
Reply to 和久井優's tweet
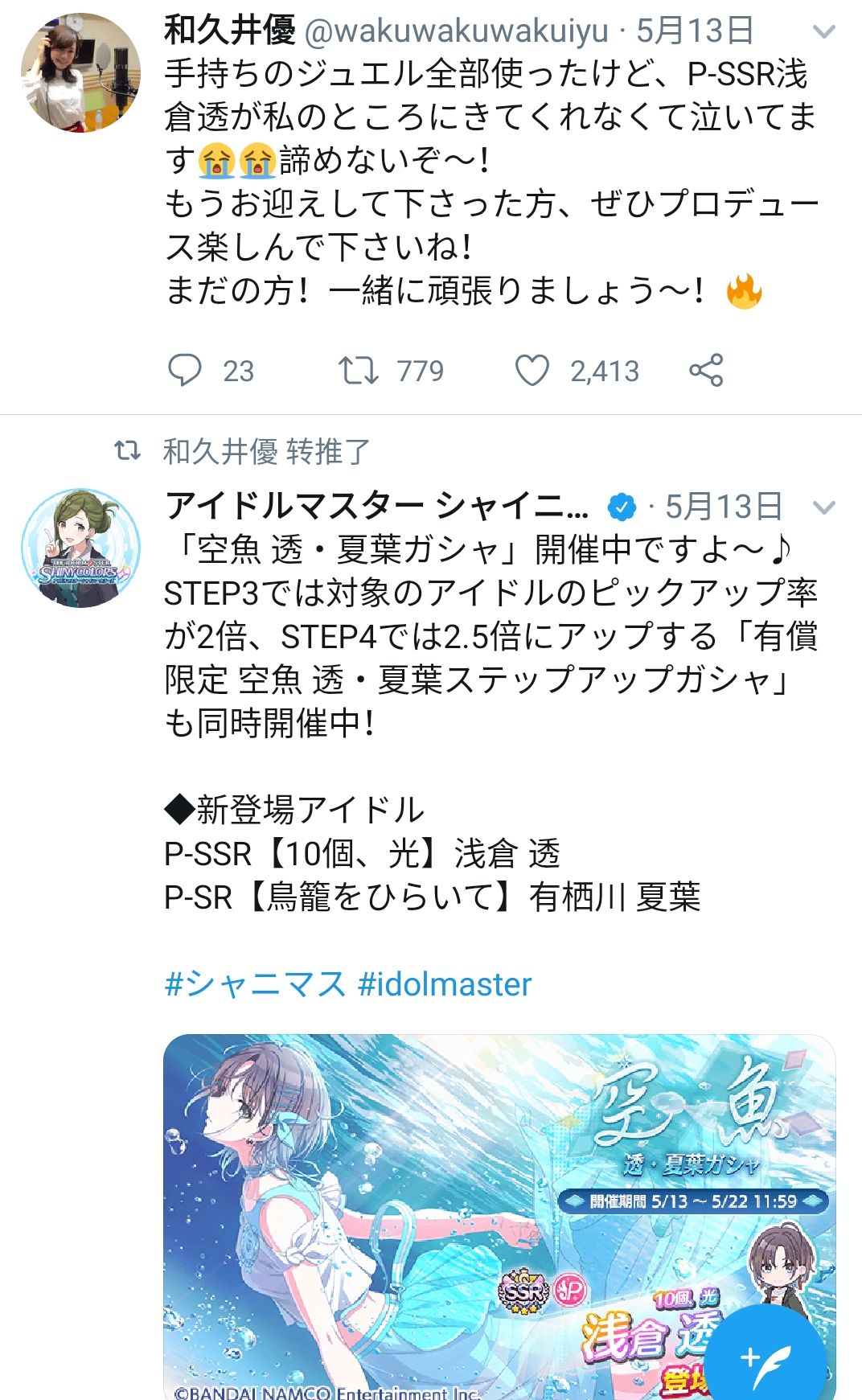(x=185, y=371)
